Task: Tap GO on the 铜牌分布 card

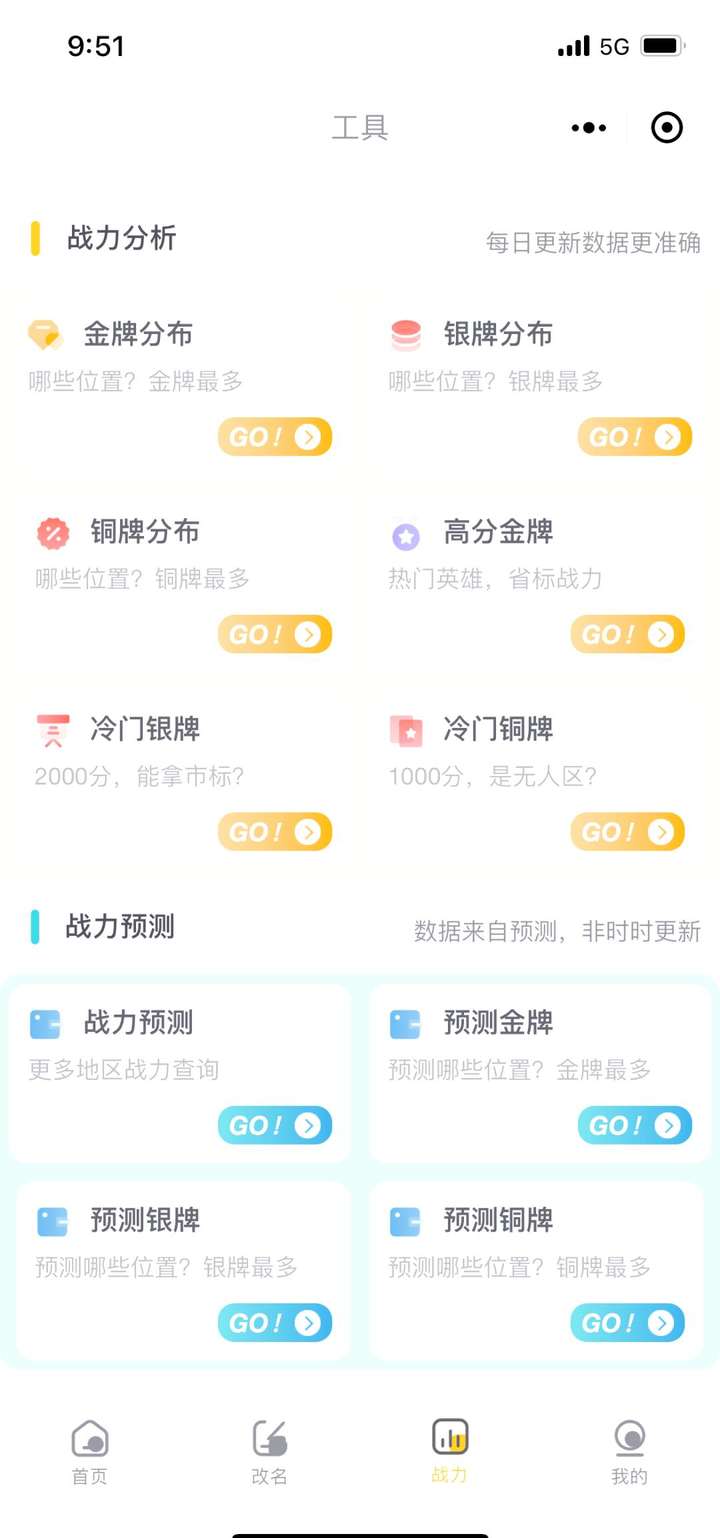Action: 275,634
